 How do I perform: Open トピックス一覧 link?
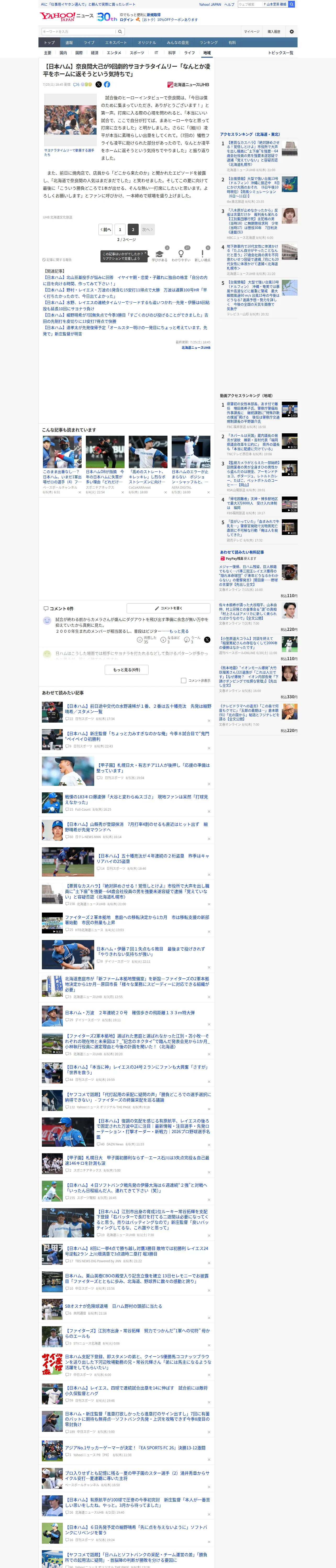click(x=281, y=53)
